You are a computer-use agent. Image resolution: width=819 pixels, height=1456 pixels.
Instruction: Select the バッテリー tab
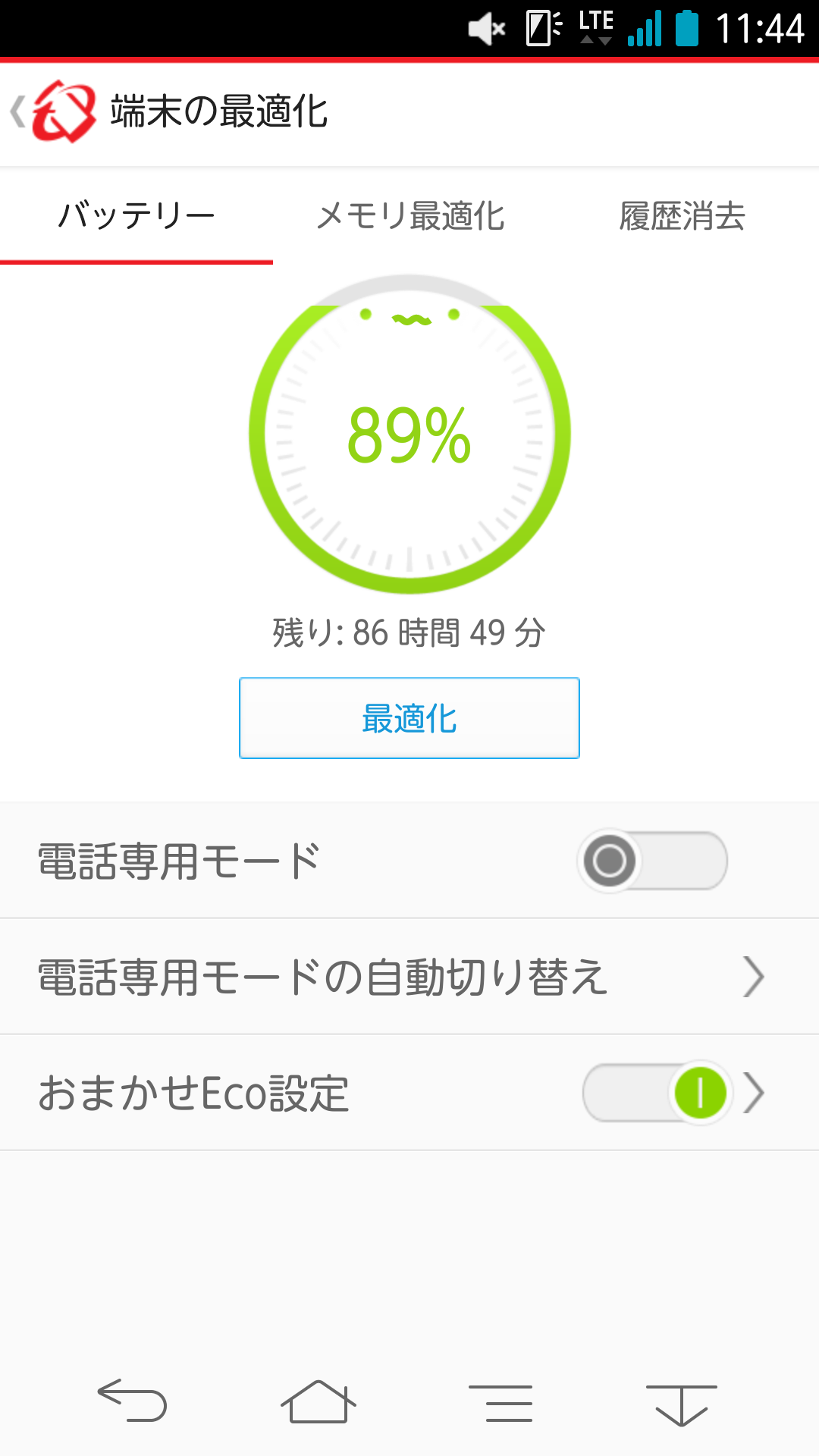click(136, 216)
